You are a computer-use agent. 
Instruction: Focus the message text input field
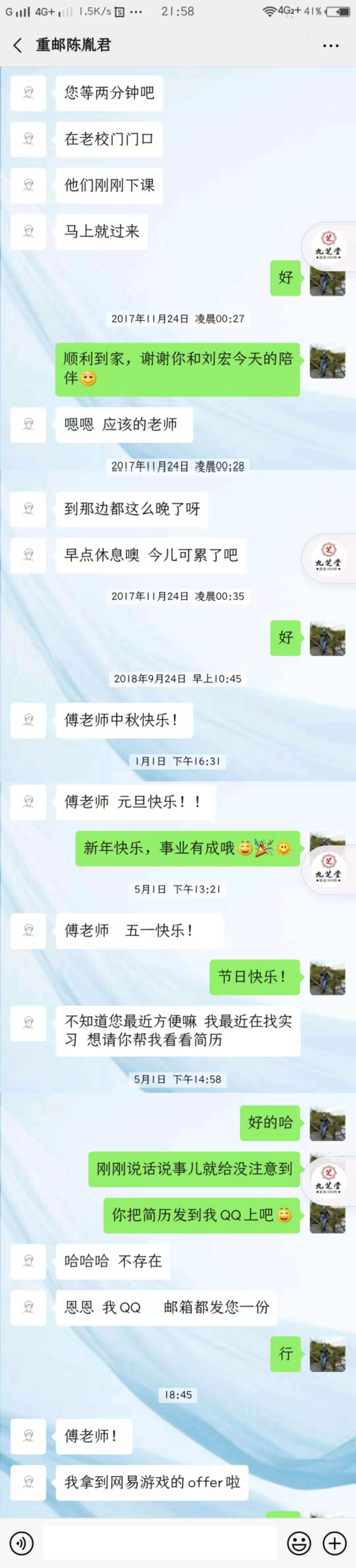161,1543
